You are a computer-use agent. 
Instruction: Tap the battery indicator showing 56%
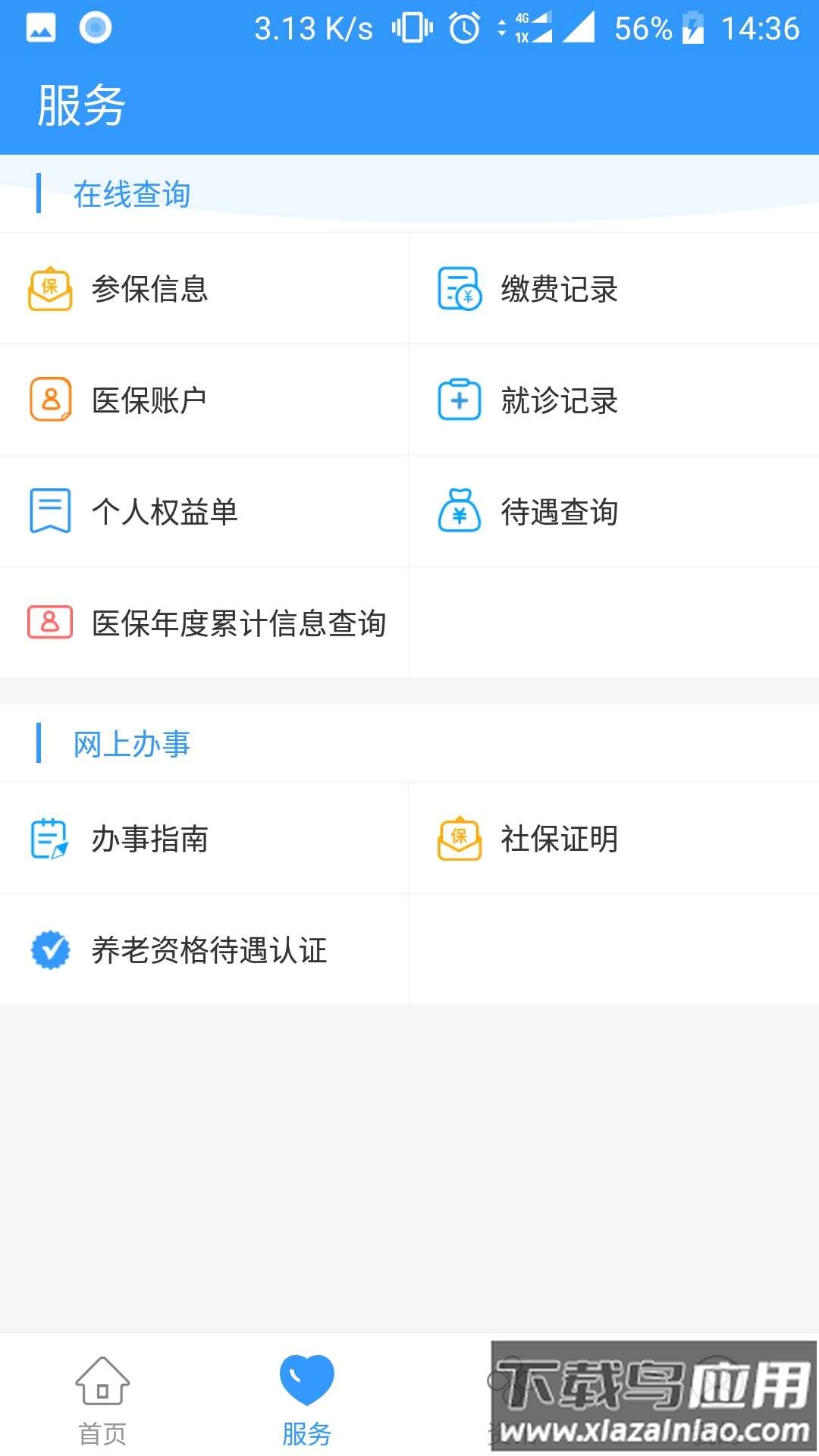644,28
